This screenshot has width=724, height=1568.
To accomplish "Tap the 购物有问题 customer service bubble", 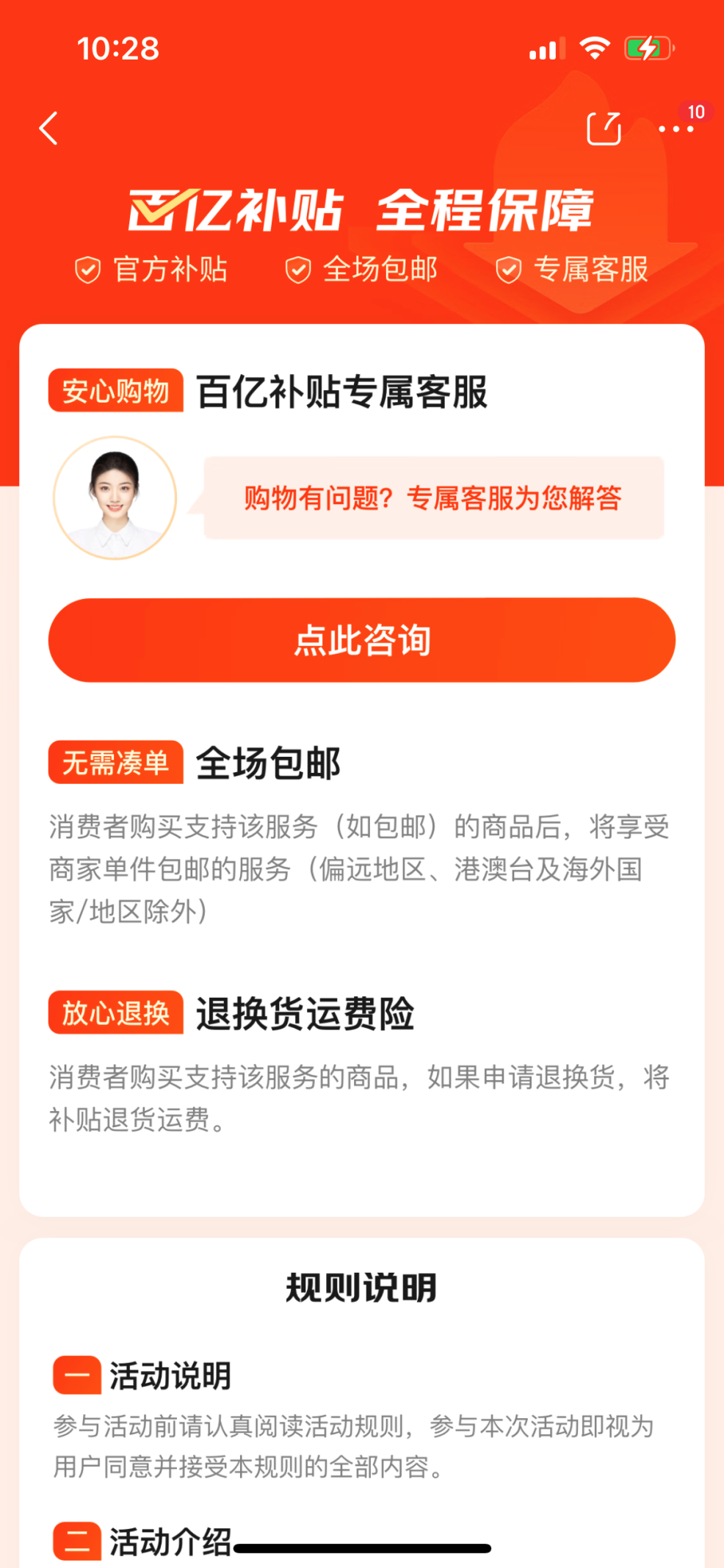I will pyautogui.click(x=433, y=498).
